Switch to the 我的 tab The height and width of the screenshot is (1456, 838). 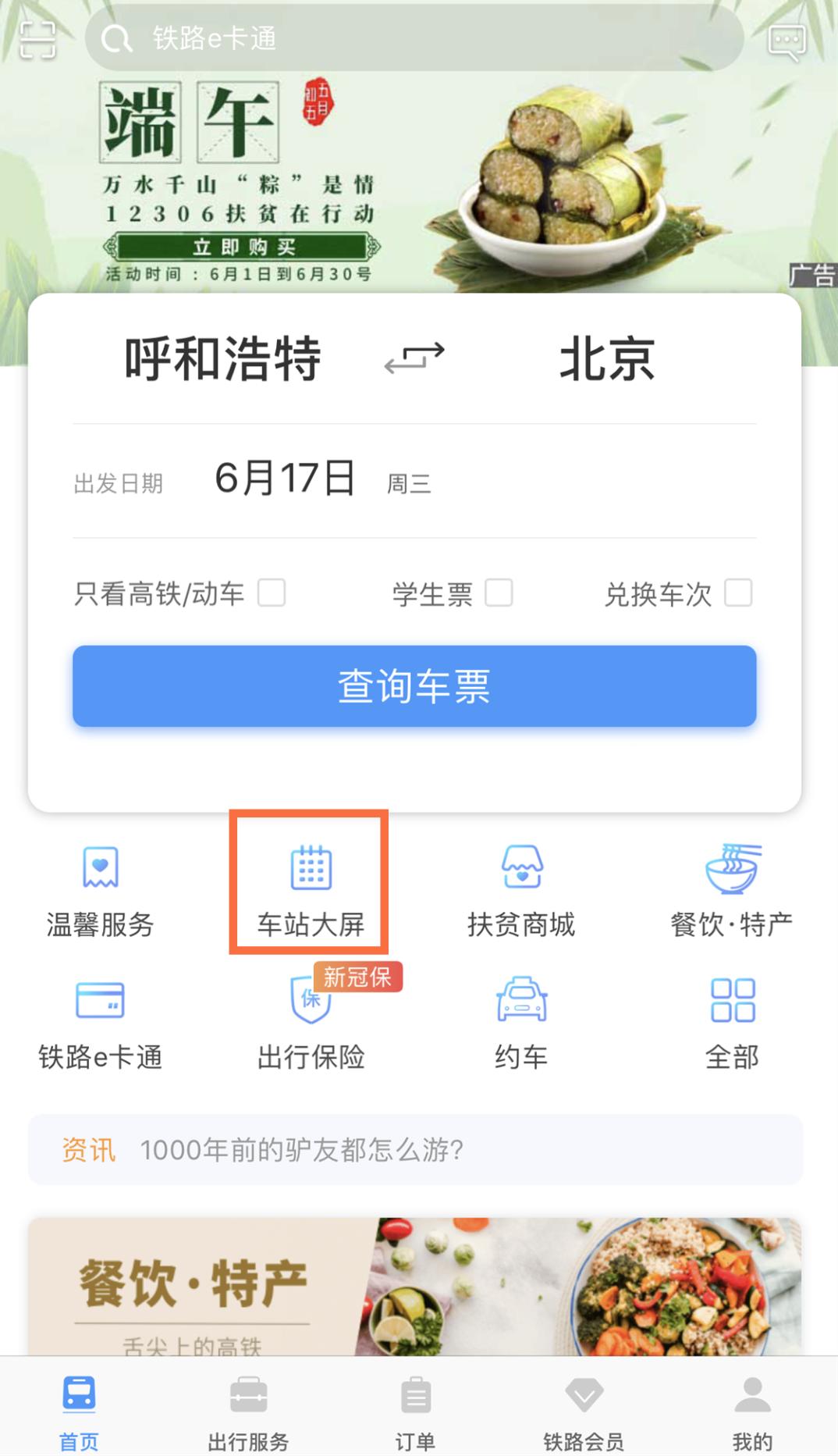coord(752,1412)
